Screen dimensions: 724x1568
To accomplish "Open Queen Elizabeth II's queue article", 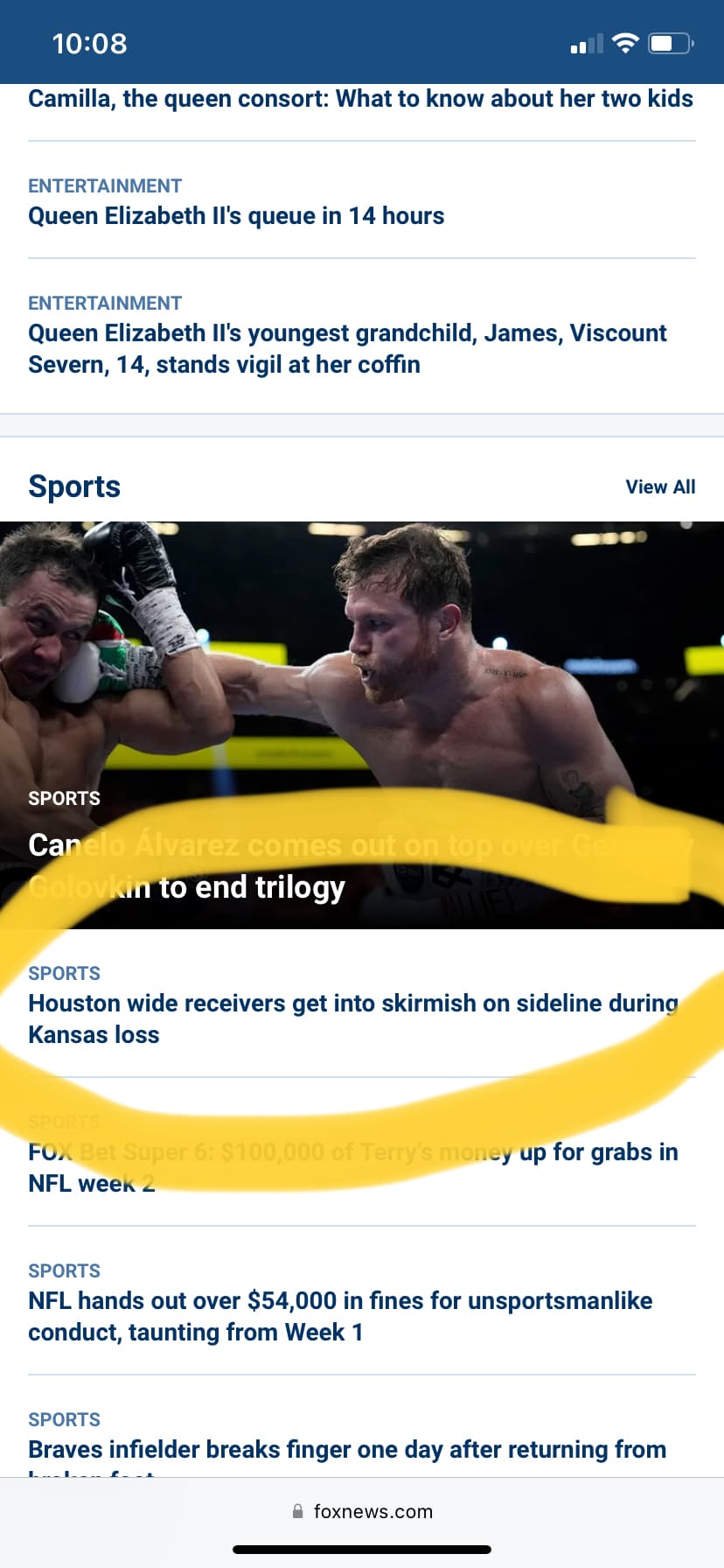I will pos(236,216).
